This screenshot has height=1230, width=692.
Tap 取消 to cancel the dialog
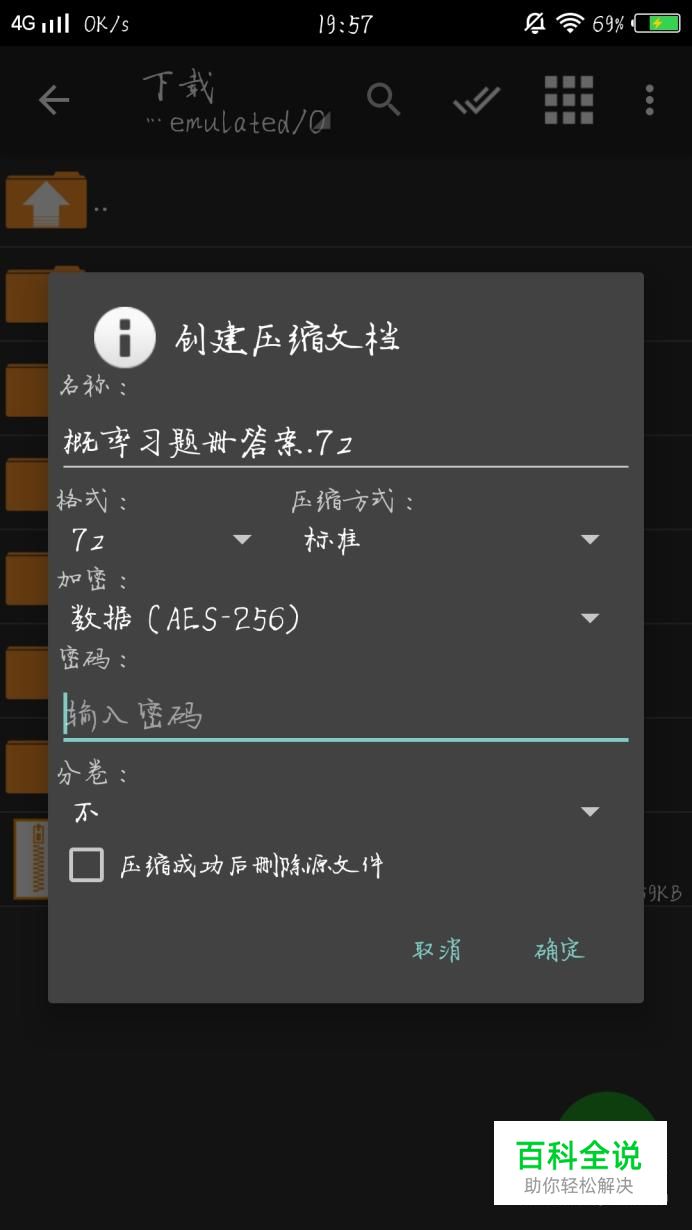coord(437,950)
